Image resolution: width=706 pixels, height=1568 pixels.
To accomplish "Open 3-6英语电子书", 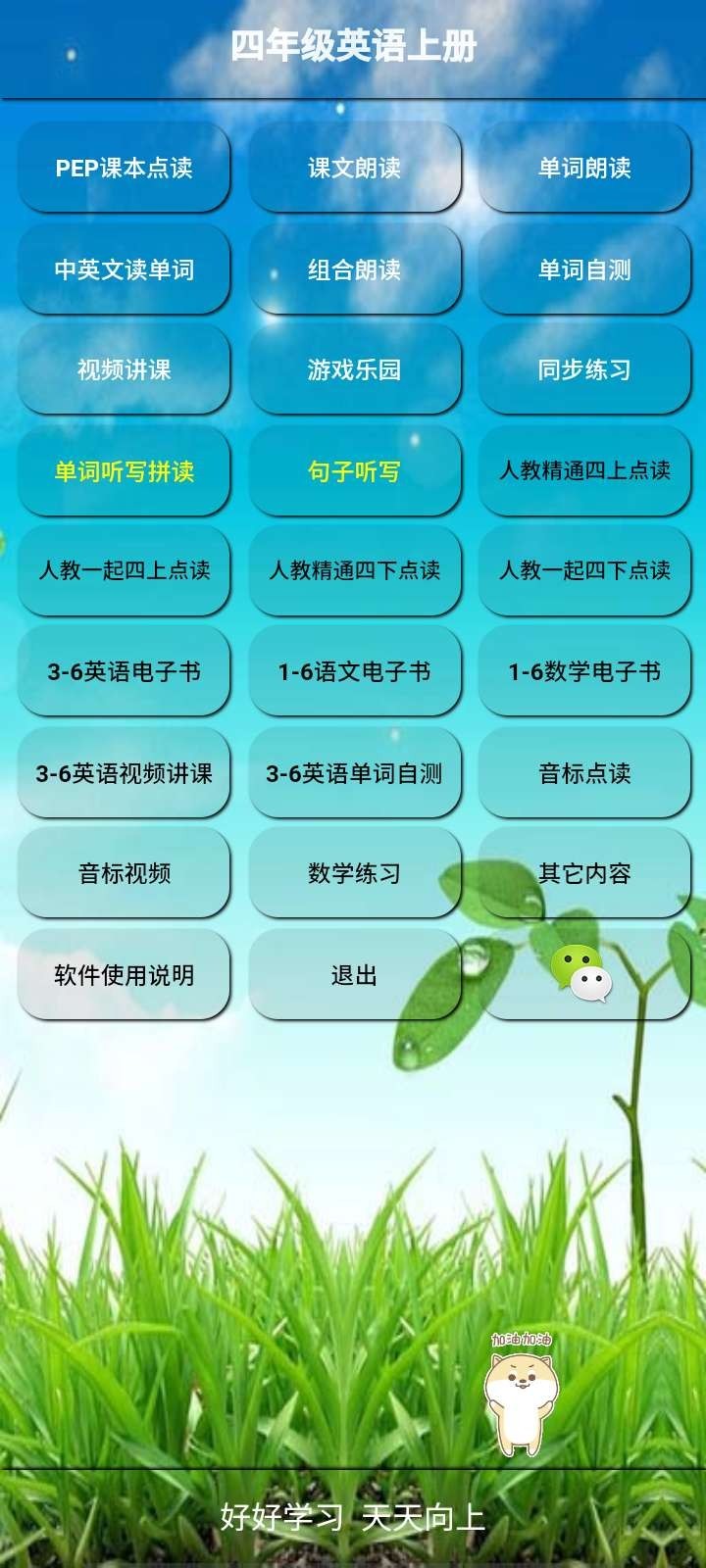I will tap(124, 671).
